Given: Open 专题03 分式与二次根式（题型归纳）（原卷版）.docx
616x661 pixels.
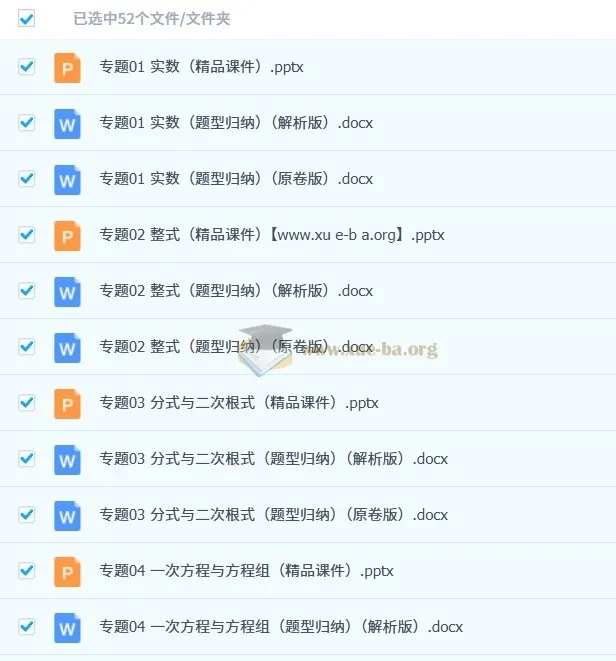Looking at the screenshot, I should pyautogui.click(x=273, y=515).
